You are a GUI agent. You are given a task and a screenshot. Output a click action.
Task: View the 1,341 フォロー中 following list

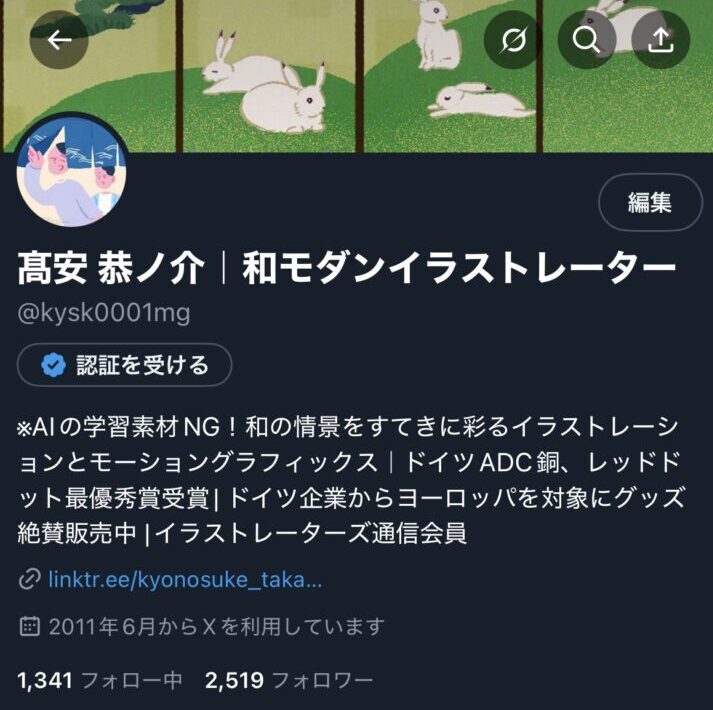point(100,681)
